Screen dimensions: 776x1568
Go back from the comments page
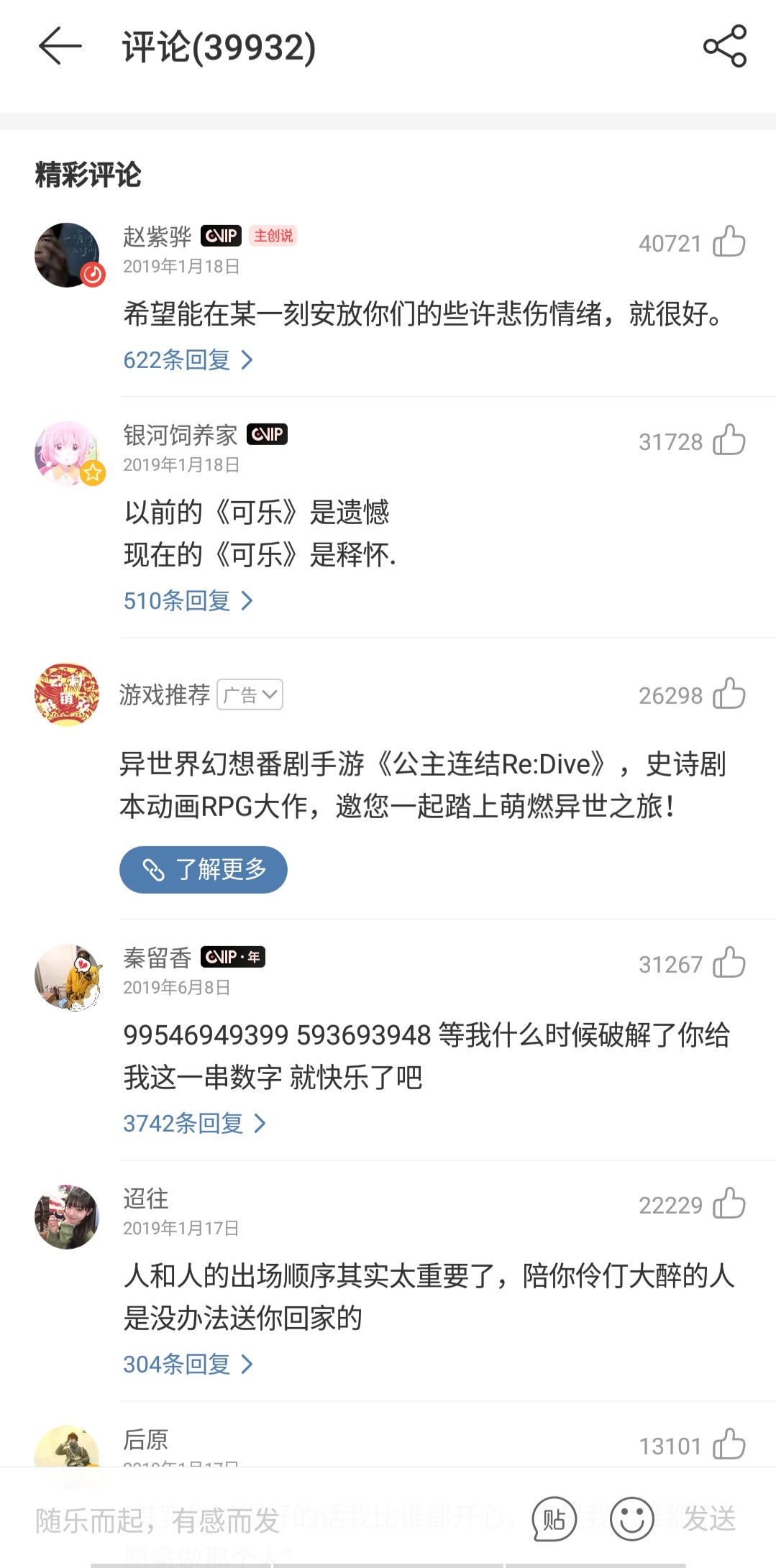click(60, 47)
